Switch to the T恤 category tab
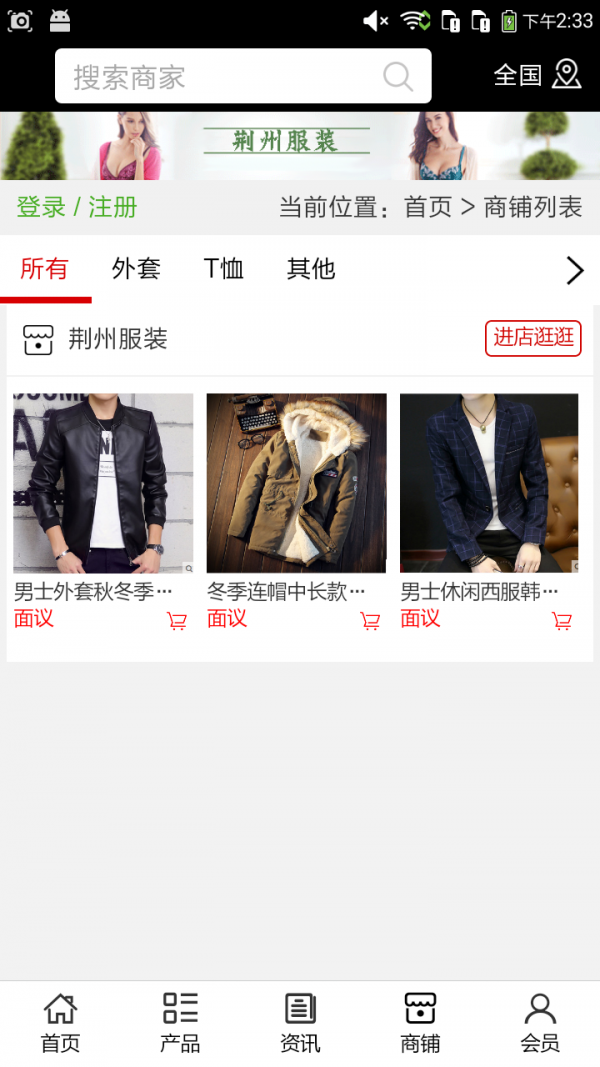Viewport: 600px width, 1067px height. coord(224,269)
